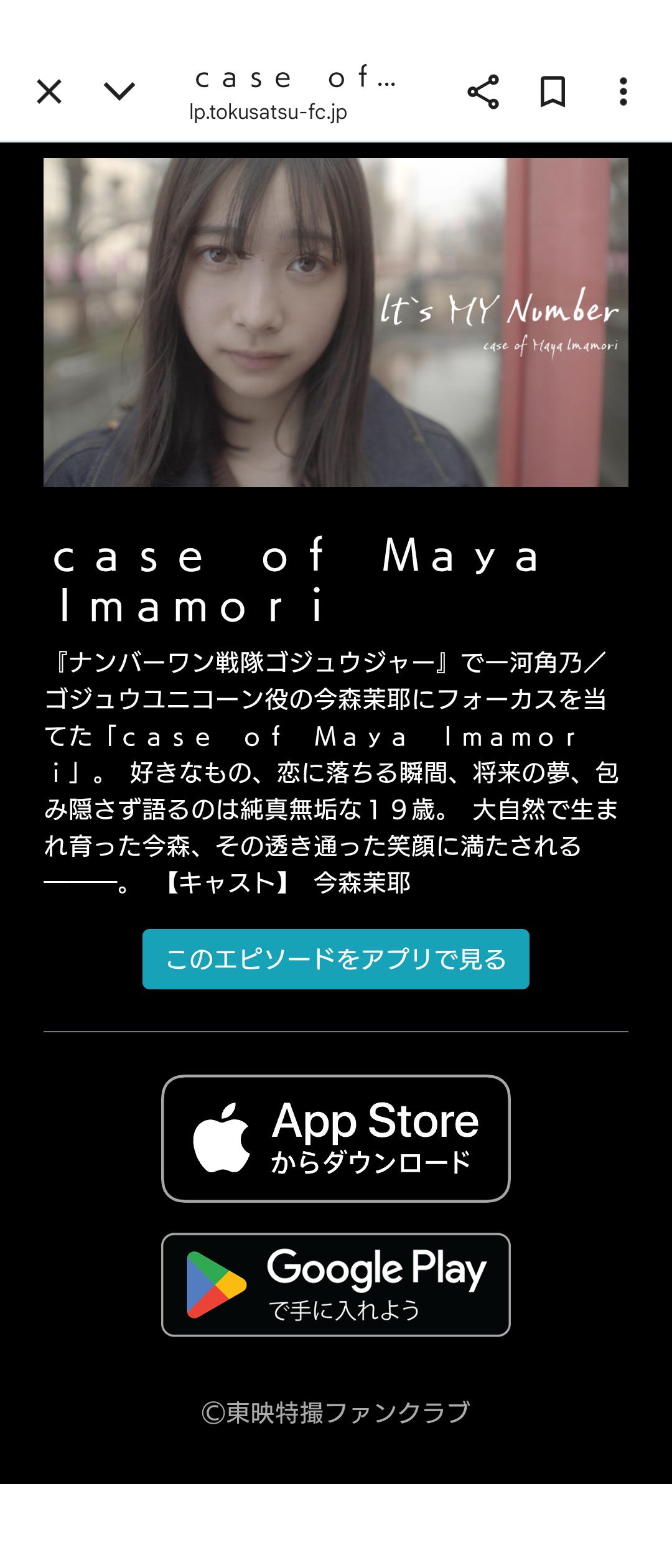This screenshot has height=1568, width=672.
Task: Share this page
Action: (x=483, y=92)
